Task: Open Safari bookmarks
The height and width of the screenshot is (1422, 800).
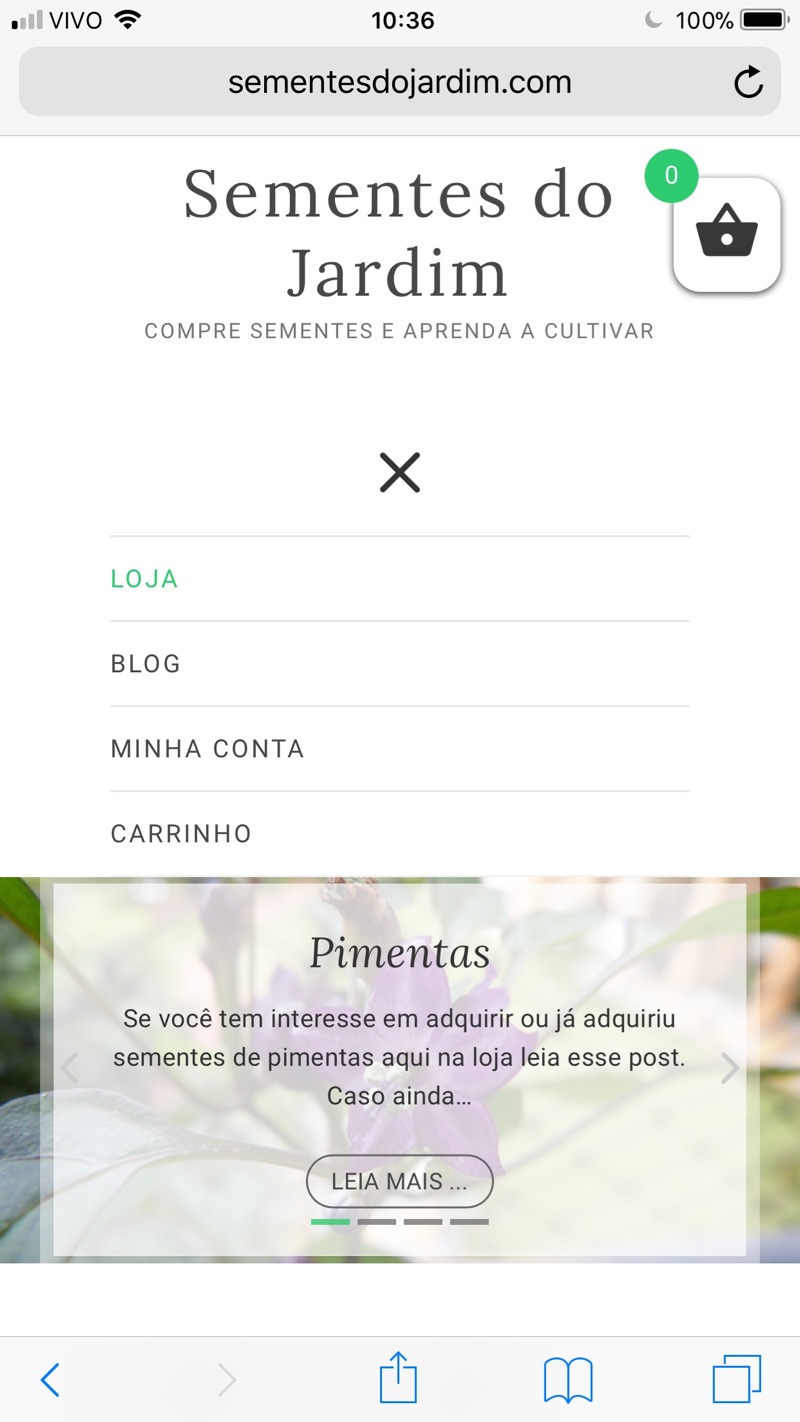Action: (x=568, y=1380)
